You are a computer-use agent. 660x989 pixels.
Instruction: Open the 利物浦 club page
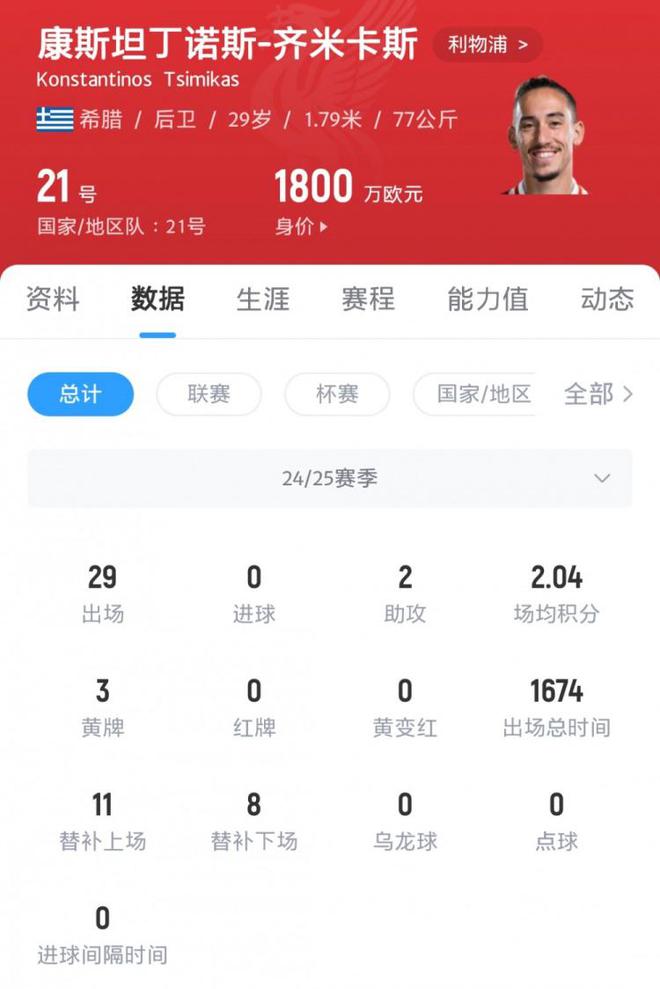487,45
